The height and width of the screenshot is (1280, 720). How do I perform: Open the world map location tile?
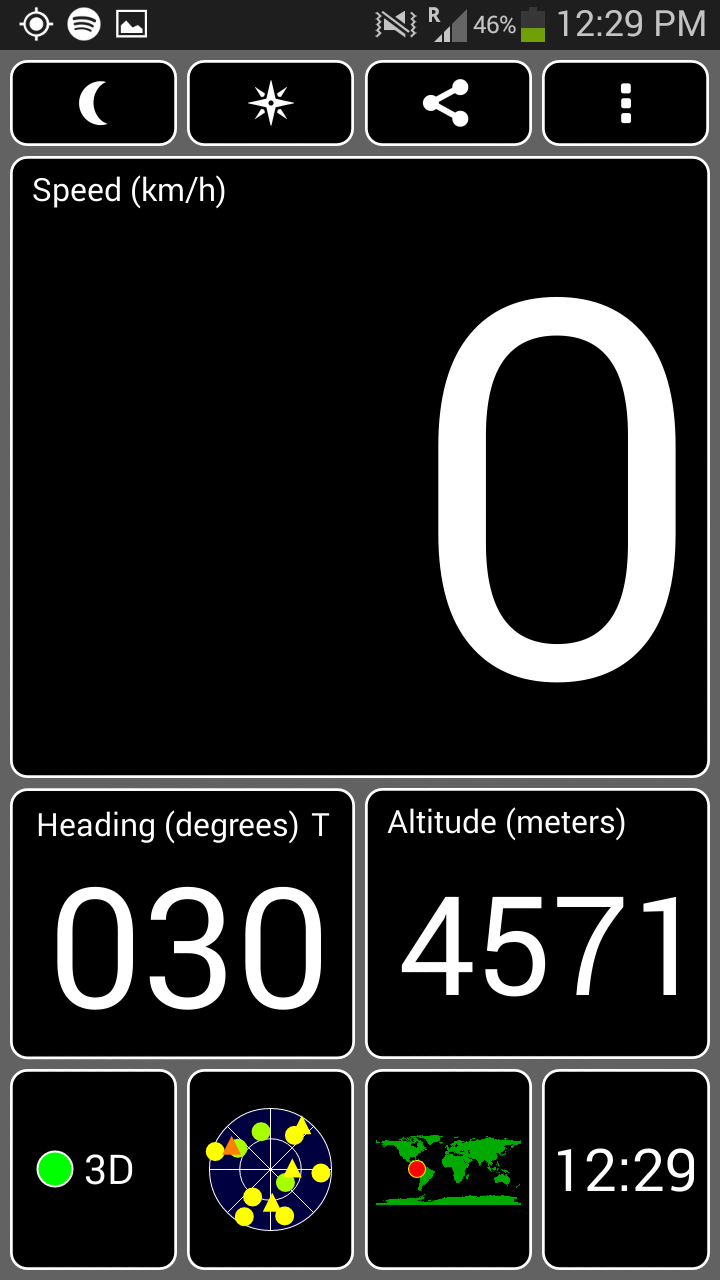coord(448,1169)
